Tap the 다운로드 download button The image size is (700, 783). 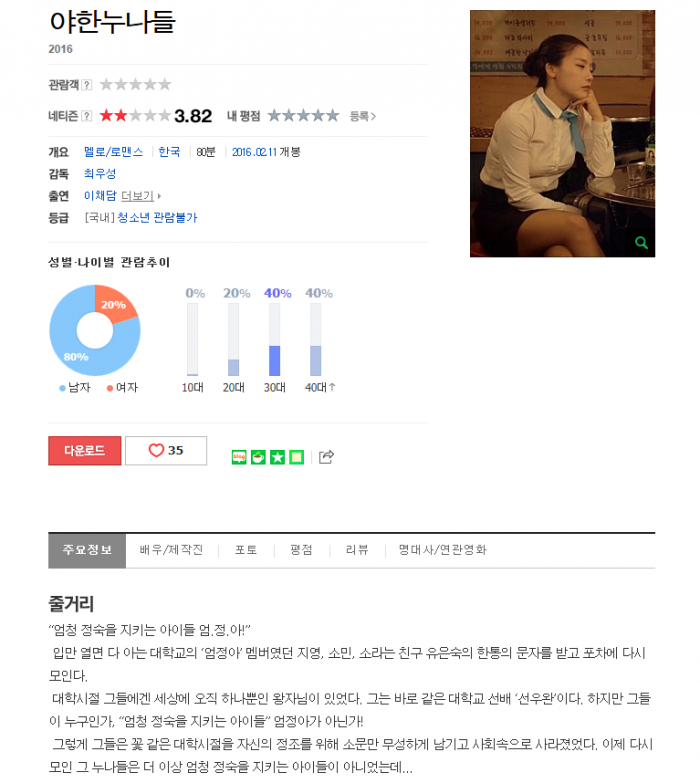(x=84, y=451)
